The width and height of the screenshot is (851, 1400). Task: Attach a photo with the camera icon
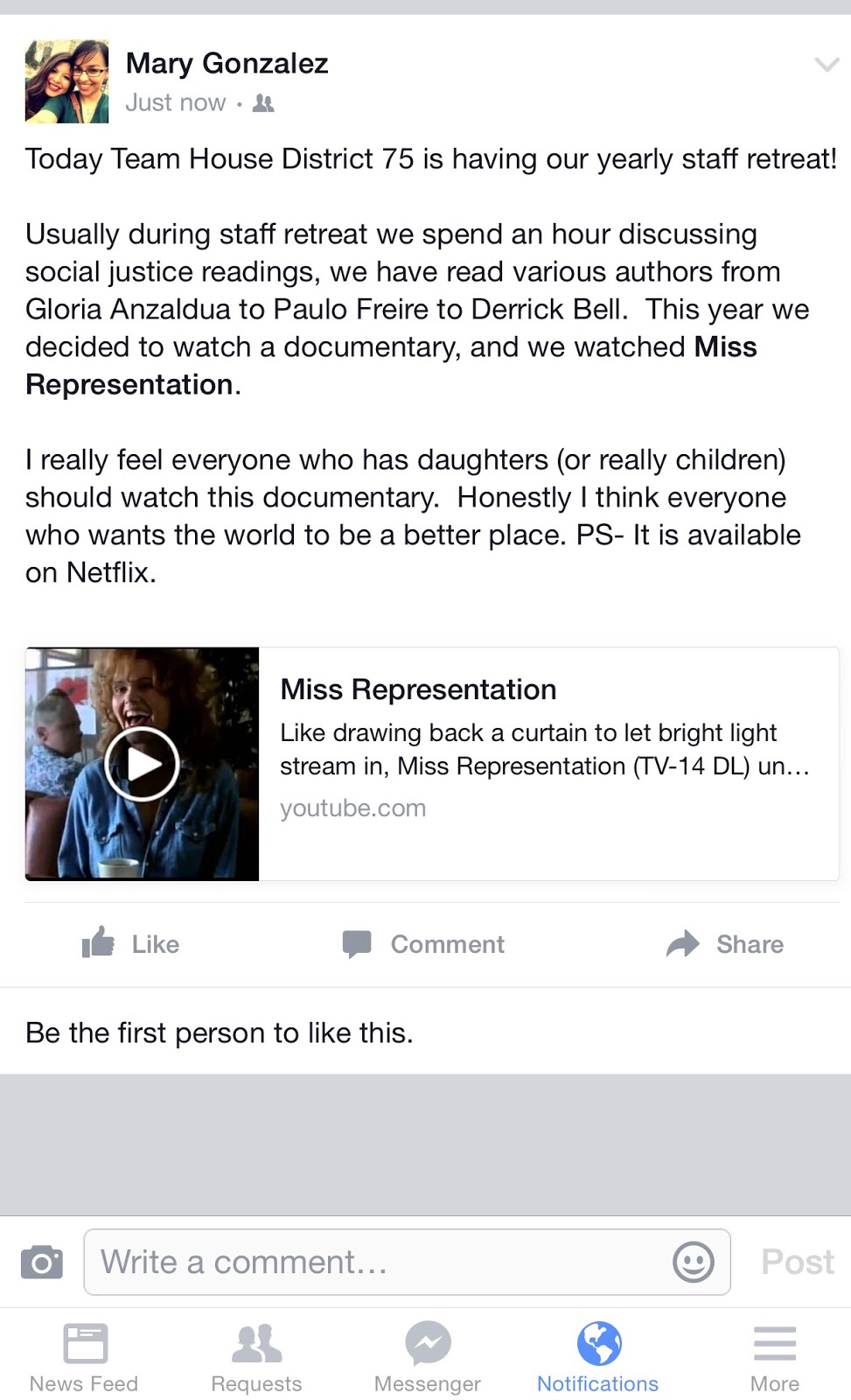coord(42,1262)
